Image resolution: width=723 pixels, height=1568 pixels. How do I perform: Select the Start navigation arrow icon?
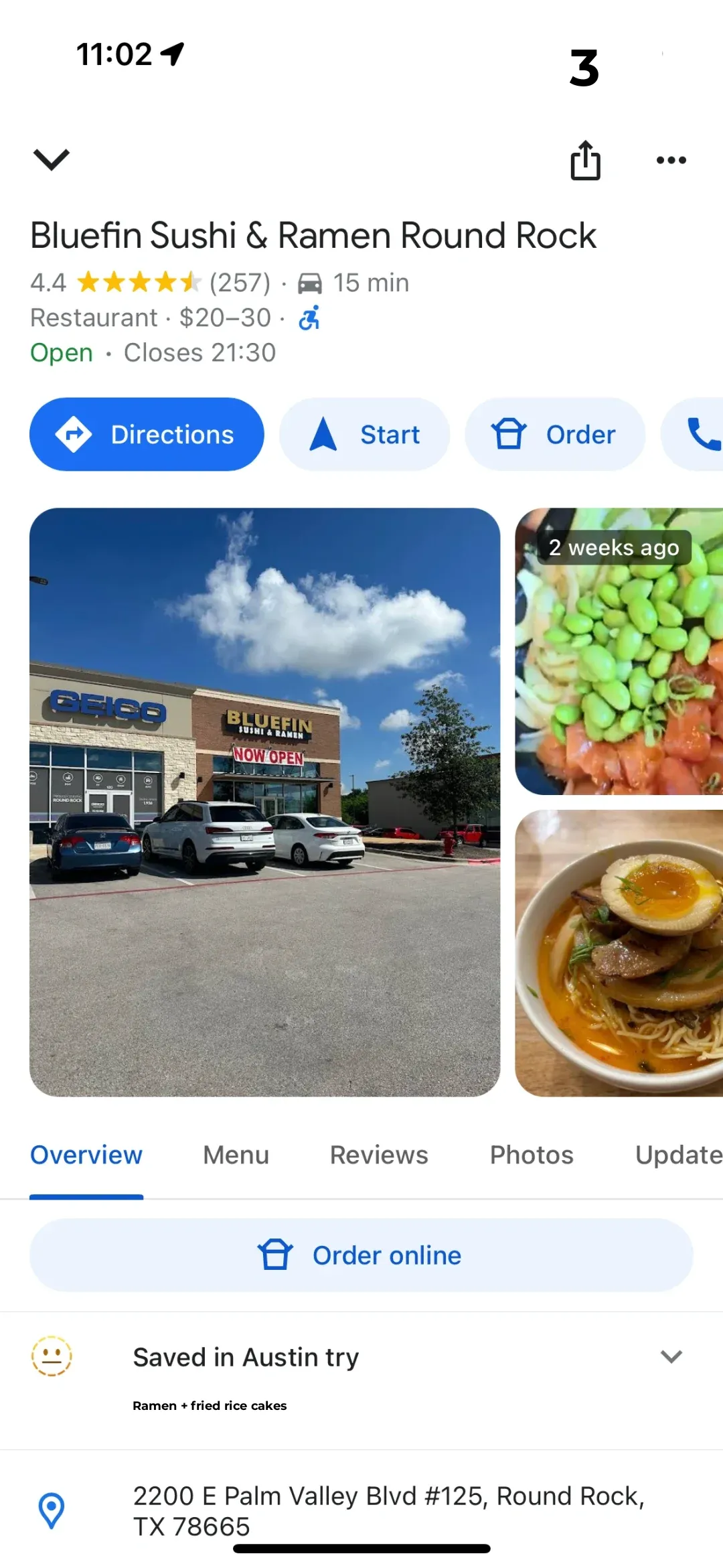tap(323, 434)
